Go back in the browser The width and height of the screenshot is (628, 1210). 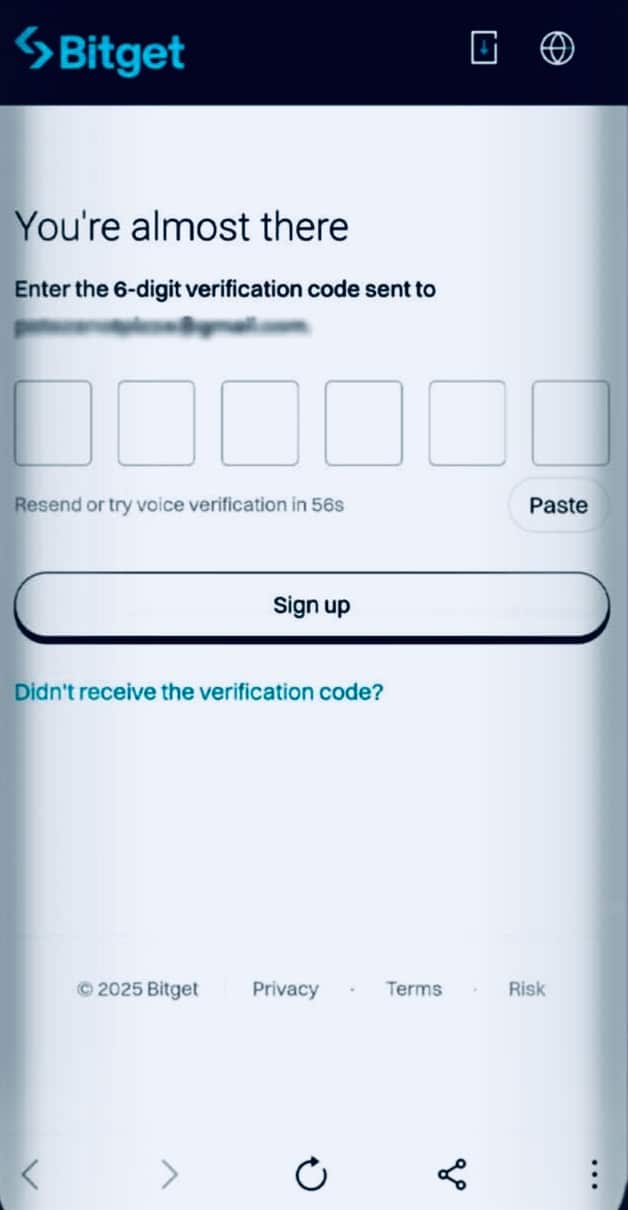click(30, 1174)
